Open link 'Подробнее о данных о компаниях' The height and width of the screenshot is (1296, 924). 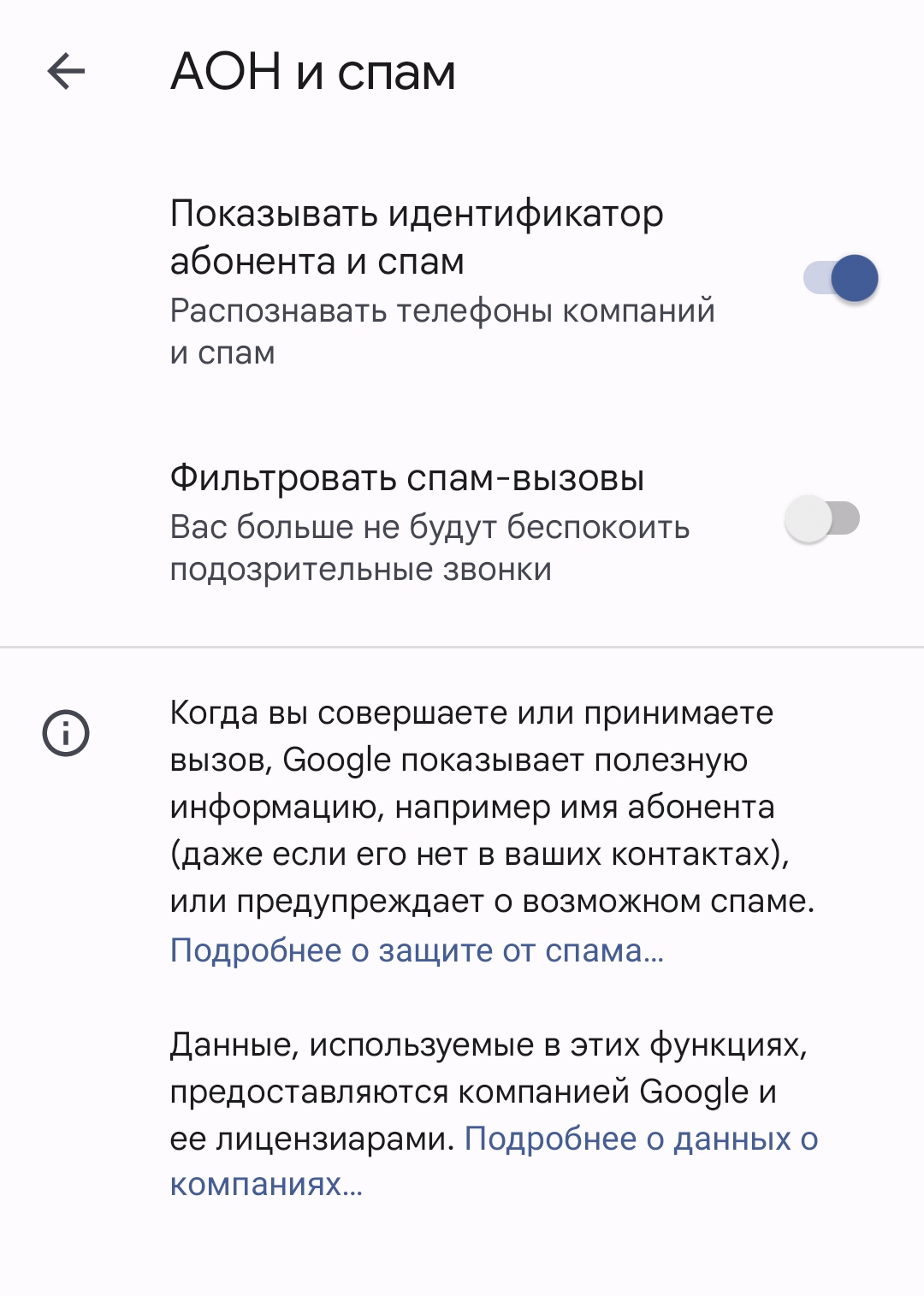(x=495, y=1162)
